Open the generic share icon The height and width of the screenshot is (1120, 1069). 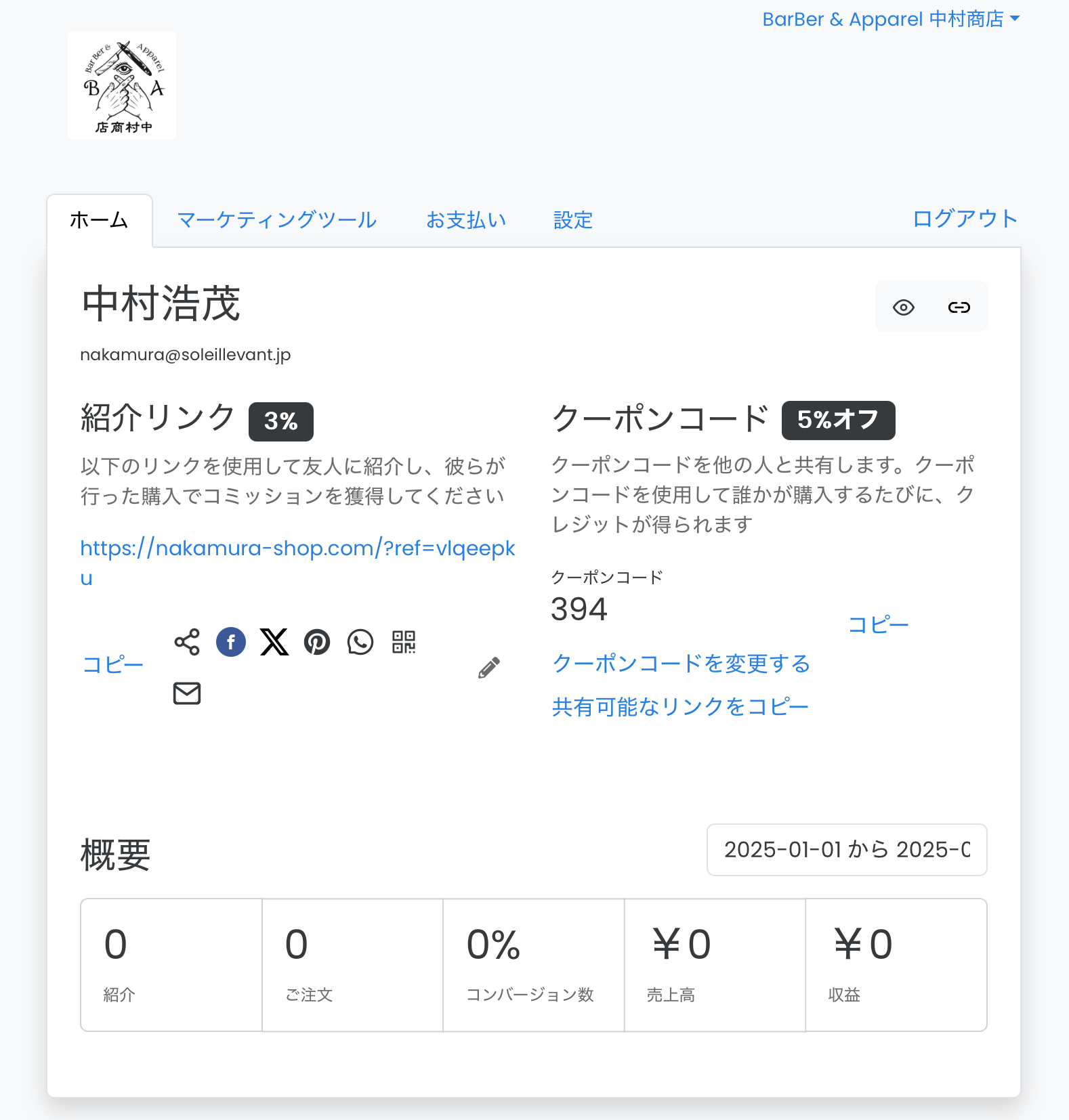187,642
